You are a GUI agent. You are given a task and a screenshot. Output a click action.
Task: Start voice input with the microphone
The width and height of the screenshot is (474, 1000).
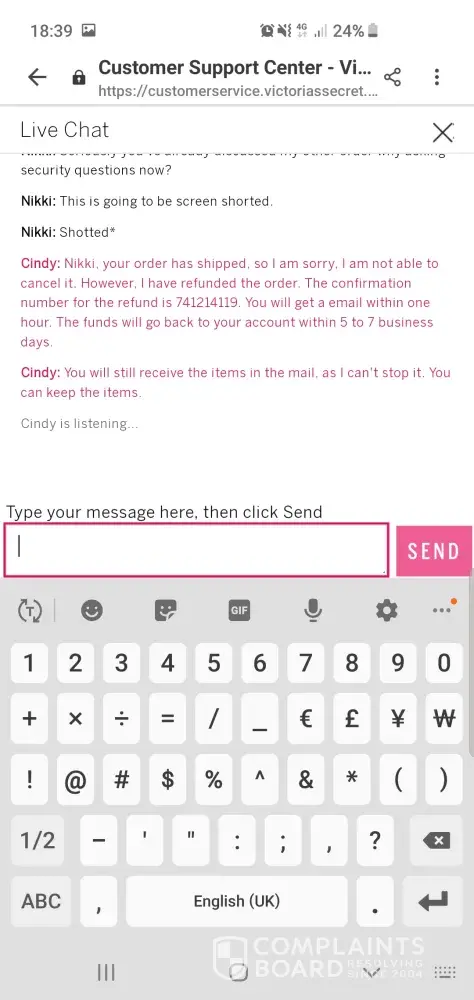click(313, 611)
